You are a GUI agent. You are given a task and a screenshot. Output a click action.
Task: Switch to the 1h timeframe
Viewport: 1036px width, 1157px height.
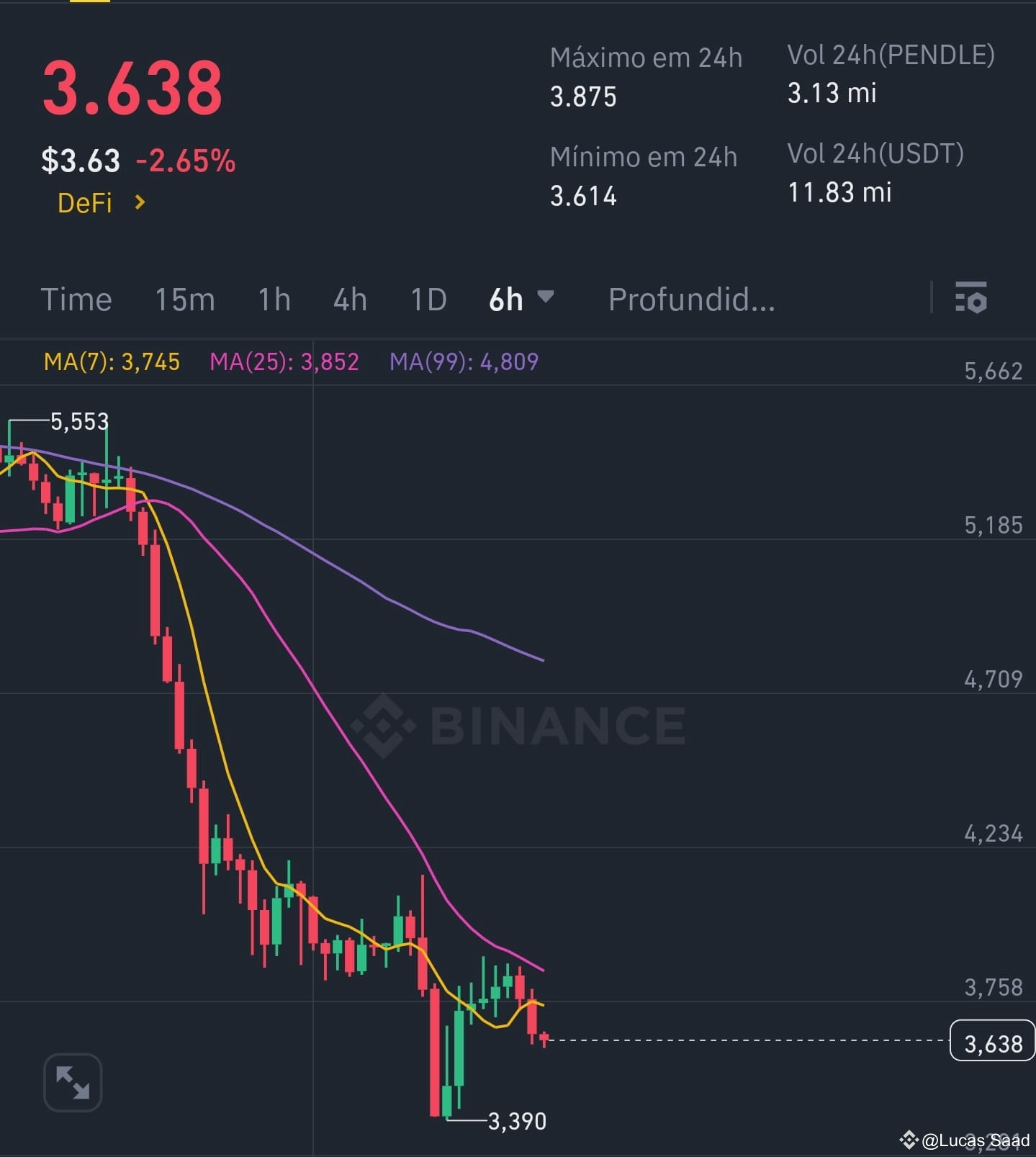coord(274,299)
